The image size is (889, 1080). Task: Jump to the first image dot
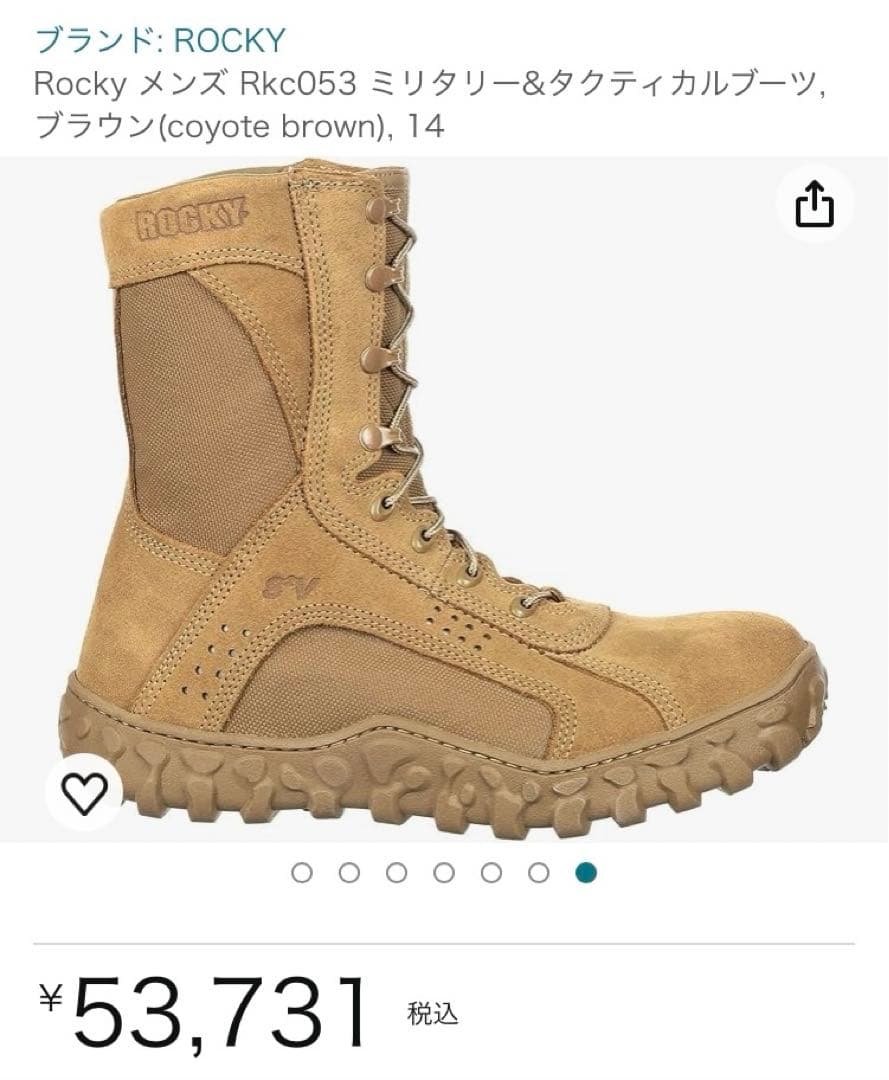coord(302,873)
